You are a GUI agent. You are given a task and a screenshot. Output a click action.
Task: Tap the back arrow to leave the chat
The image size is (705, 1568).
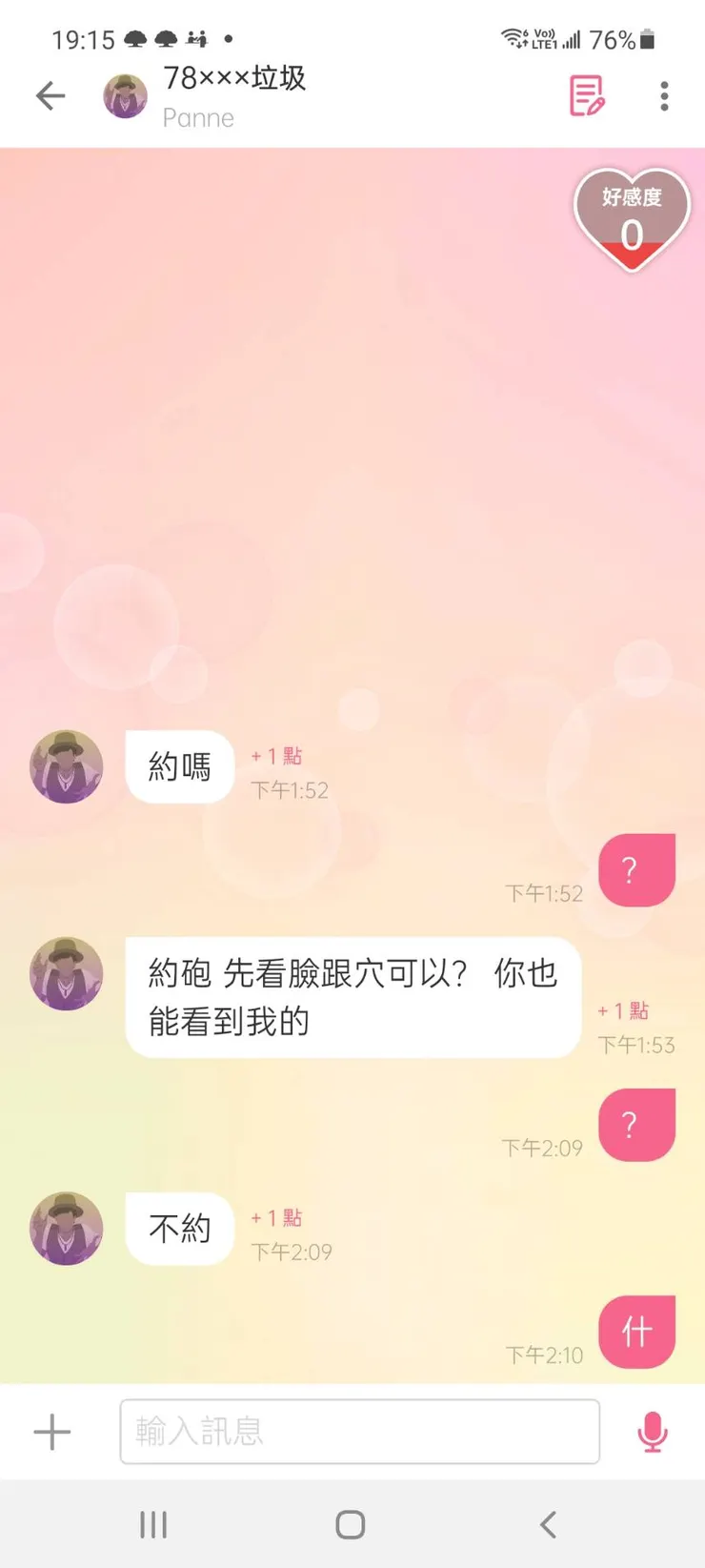(50, 96)
